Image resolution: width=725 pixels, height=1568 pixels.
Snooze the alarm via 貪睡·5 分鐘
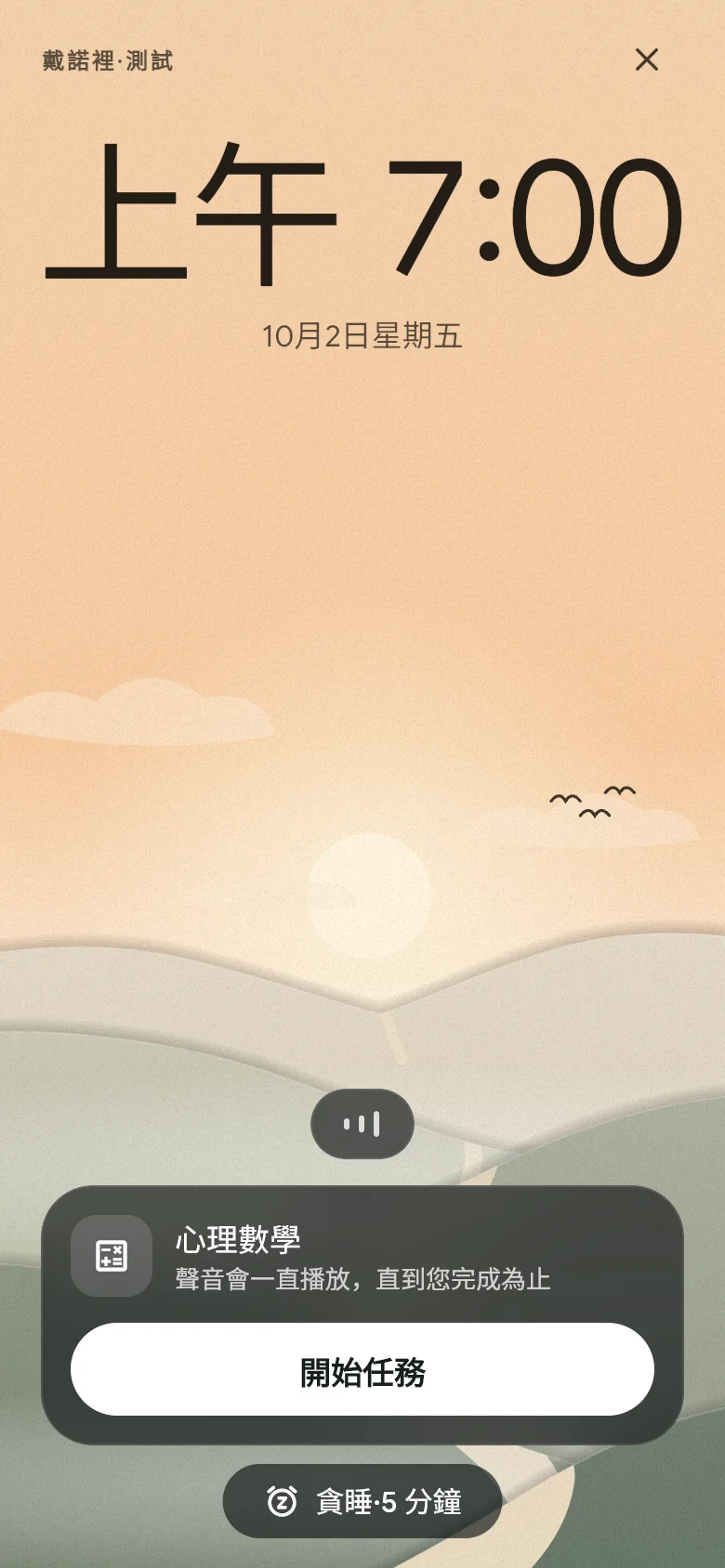tap(362, 1501)
